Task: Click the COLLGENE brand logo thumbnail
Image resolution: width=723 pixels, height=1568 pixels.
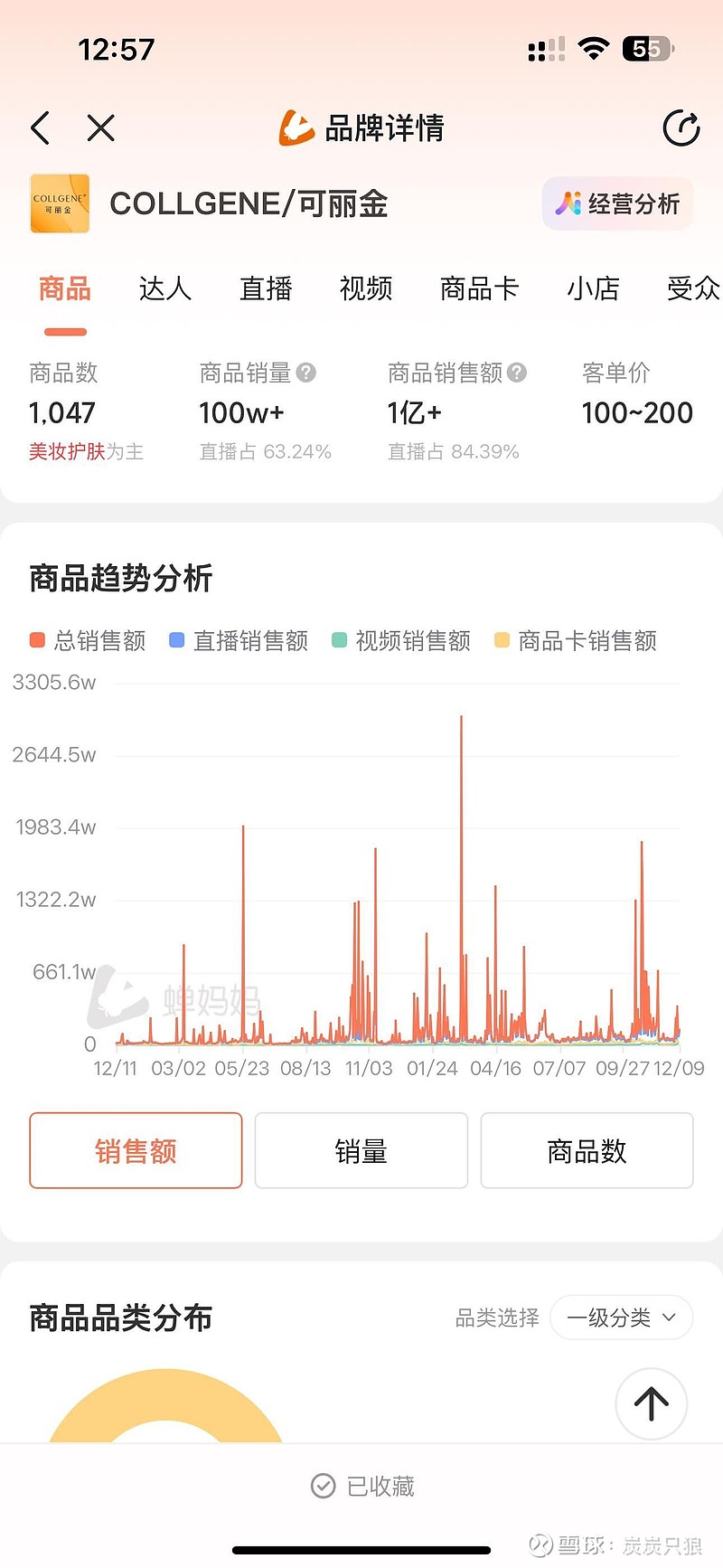Action: coord(60,203)
